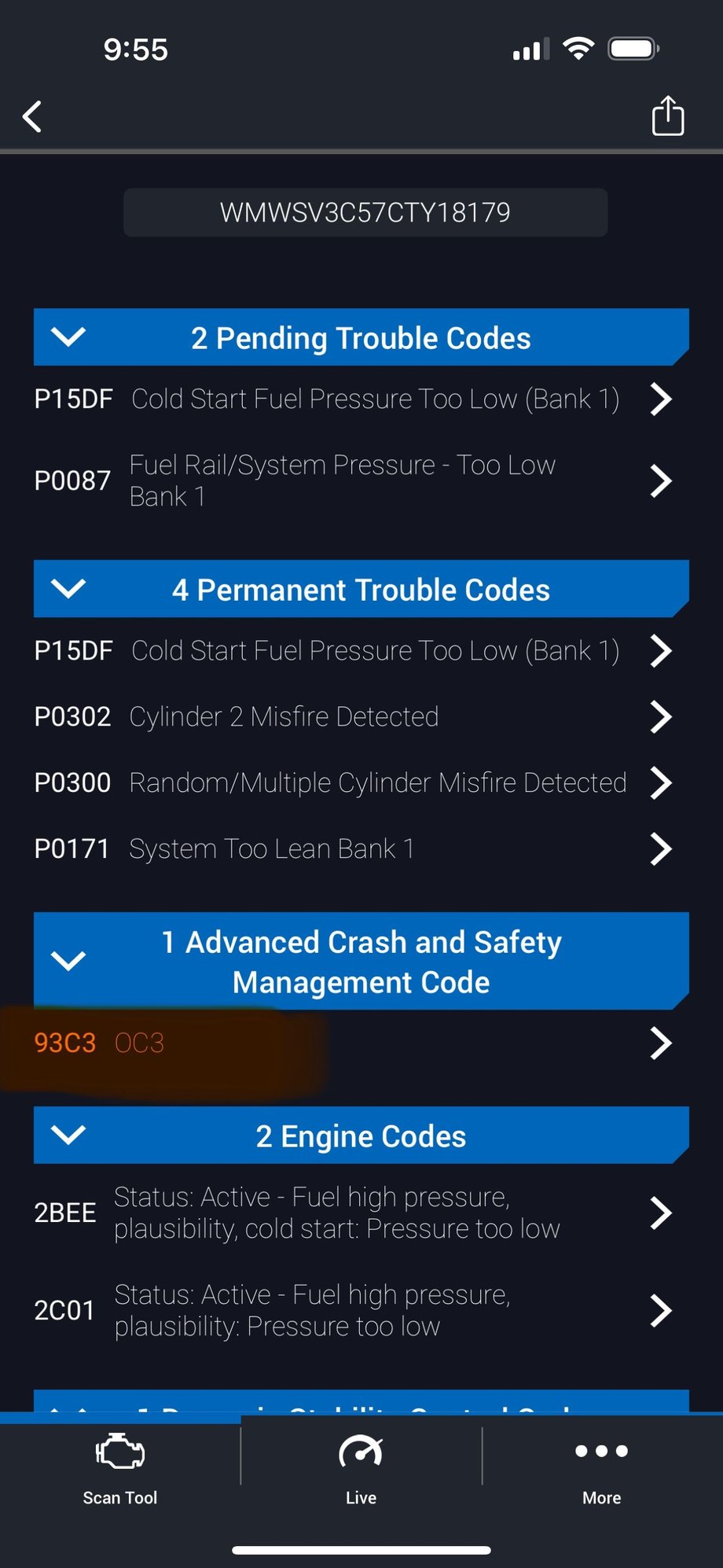The height and width of the screenshot is (1568, 723).
Task: Collapse the Pending Trouble Codes section
Action: [x=68, y=337]
